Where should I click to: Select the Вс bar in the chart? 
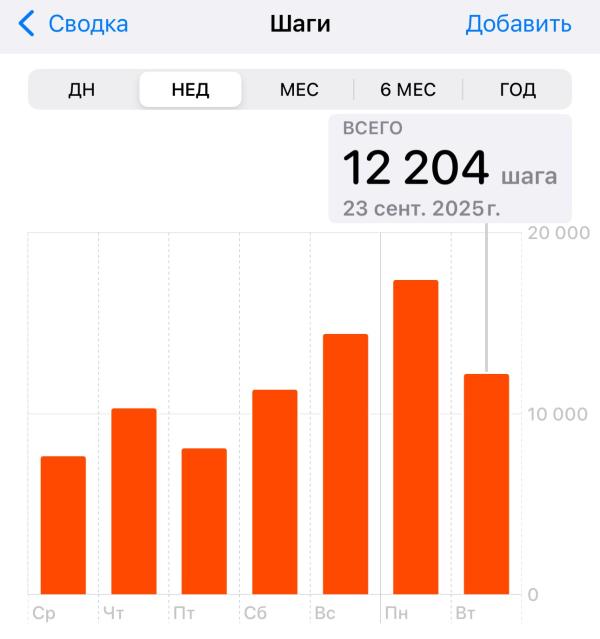(x=345, y=464)
